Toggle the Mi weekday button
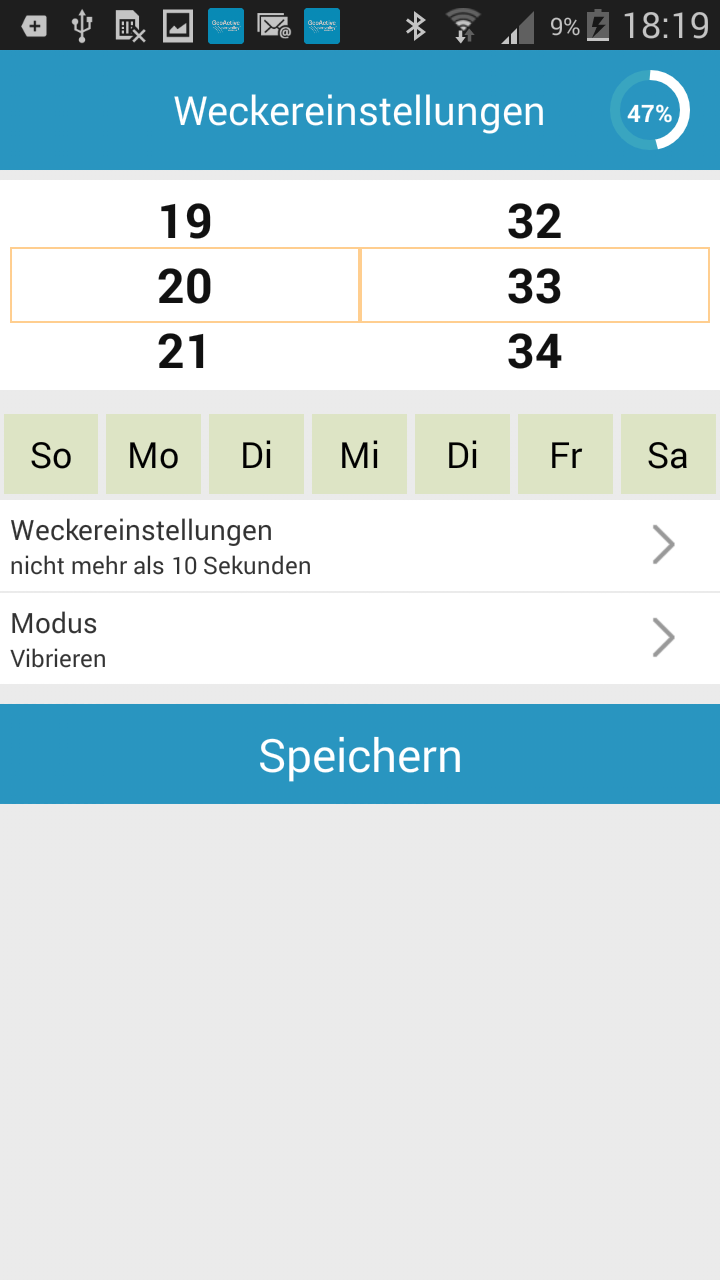Screen dimensions: 720x1280 [x=359, y=455]
